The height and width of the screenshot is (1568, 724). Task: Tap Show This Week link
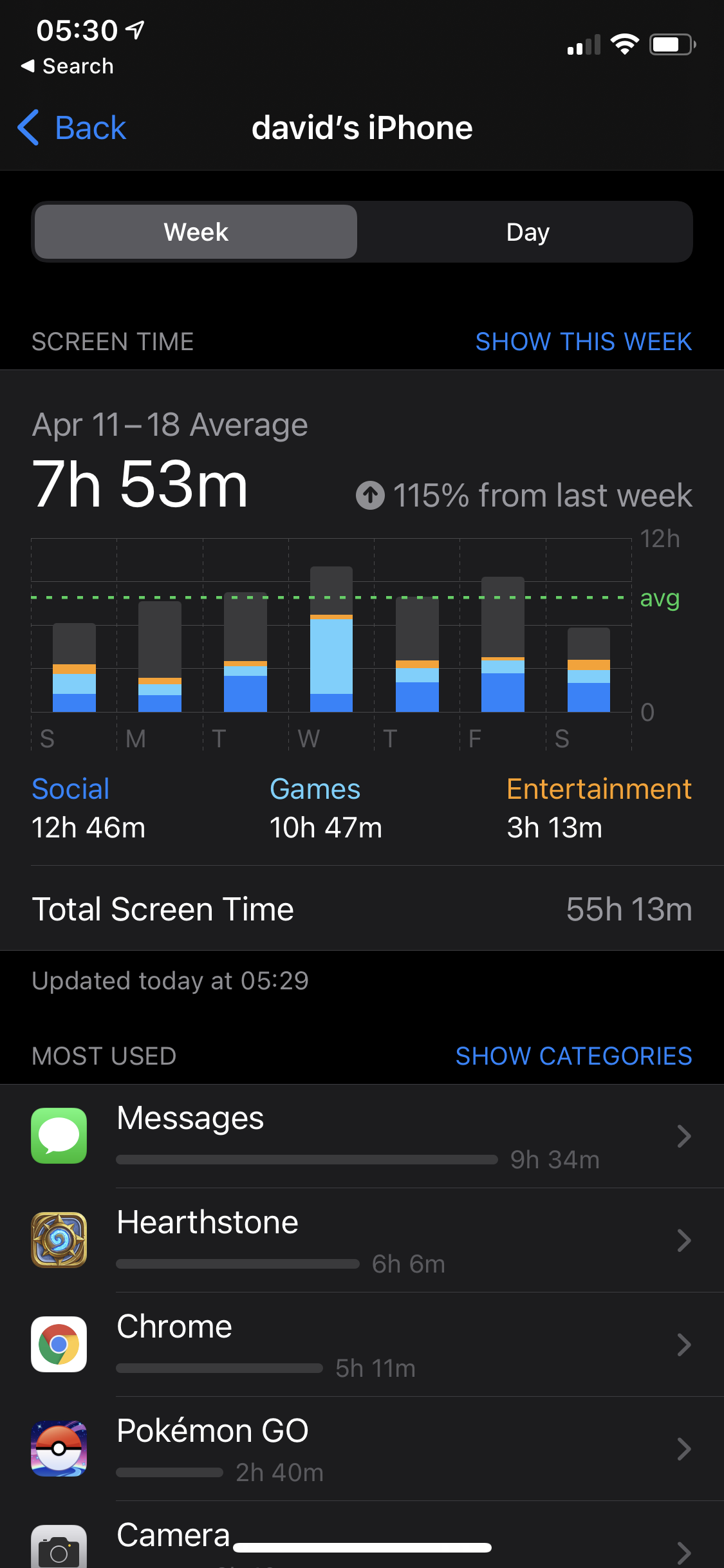[583, 342]
